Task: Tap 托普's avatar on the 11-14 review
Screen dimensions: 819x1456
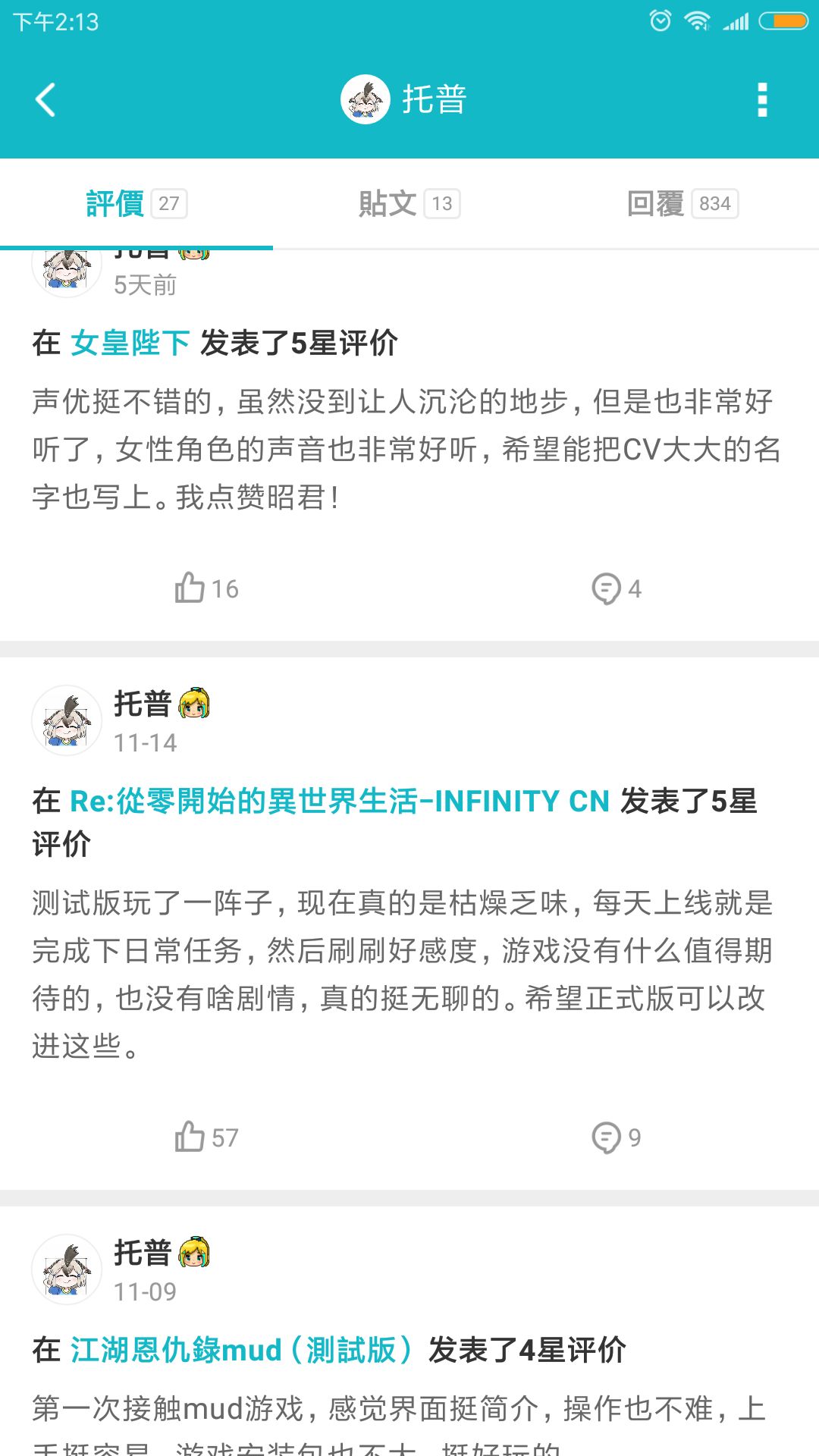Action: pos(67,720)
